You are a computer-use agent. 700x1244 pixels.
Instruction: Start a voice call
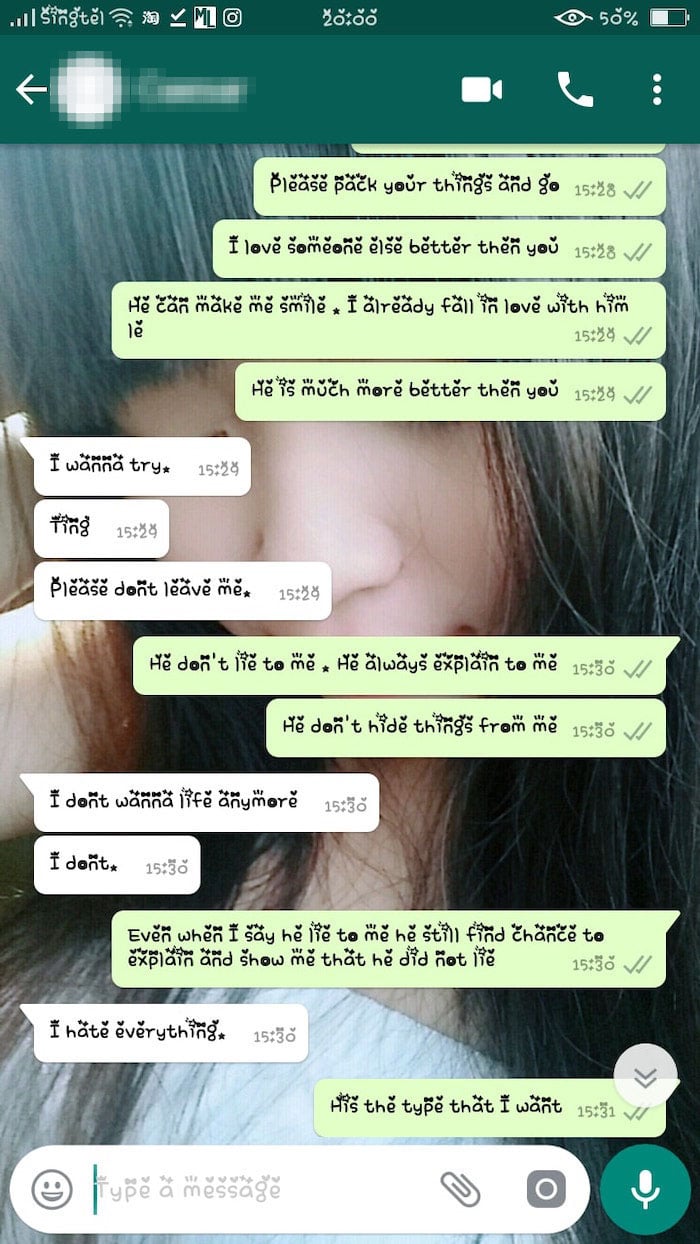575,90
